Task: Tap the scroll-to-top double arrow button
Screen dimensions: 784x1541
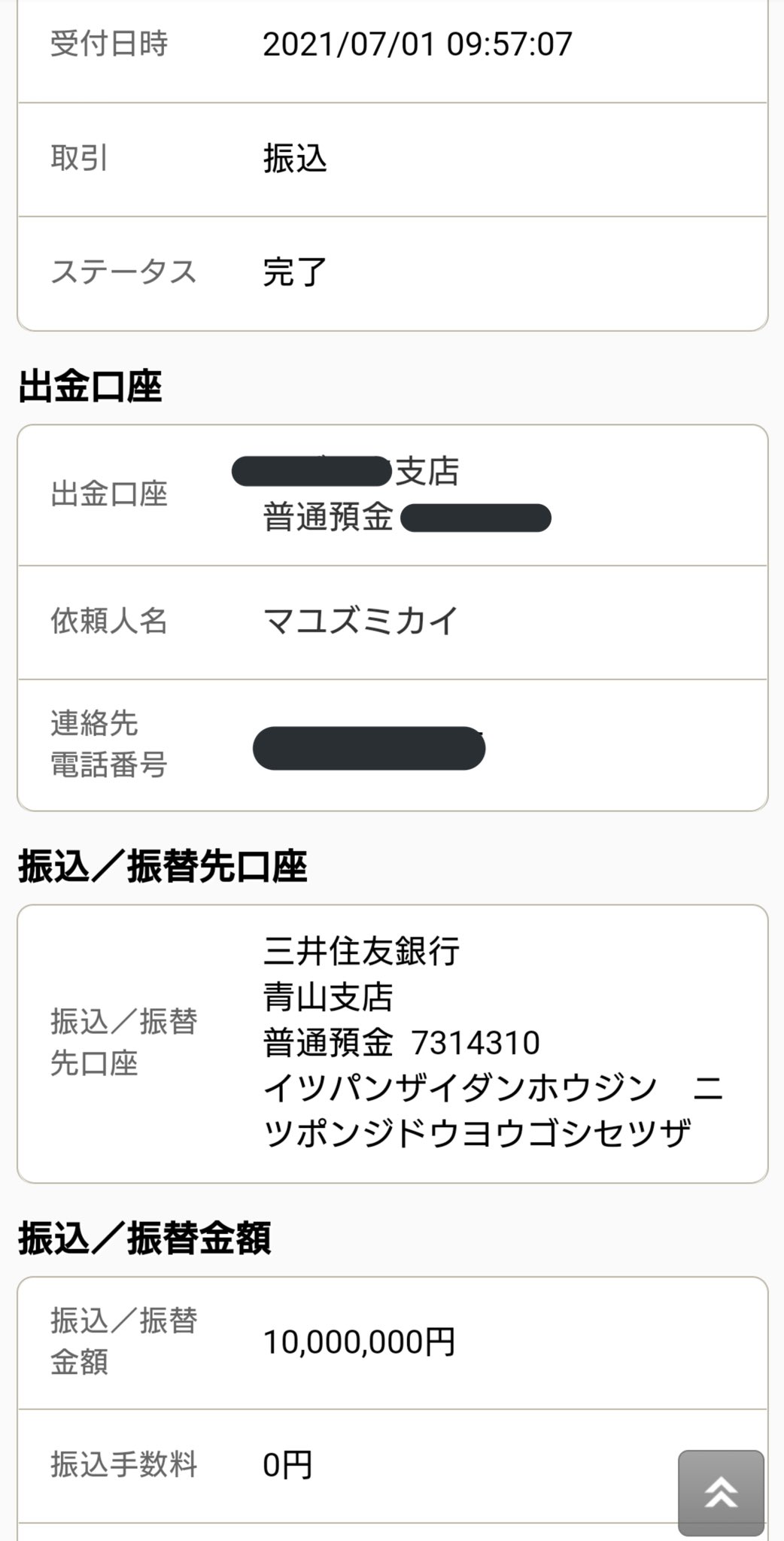Action: click(720, 1492)
